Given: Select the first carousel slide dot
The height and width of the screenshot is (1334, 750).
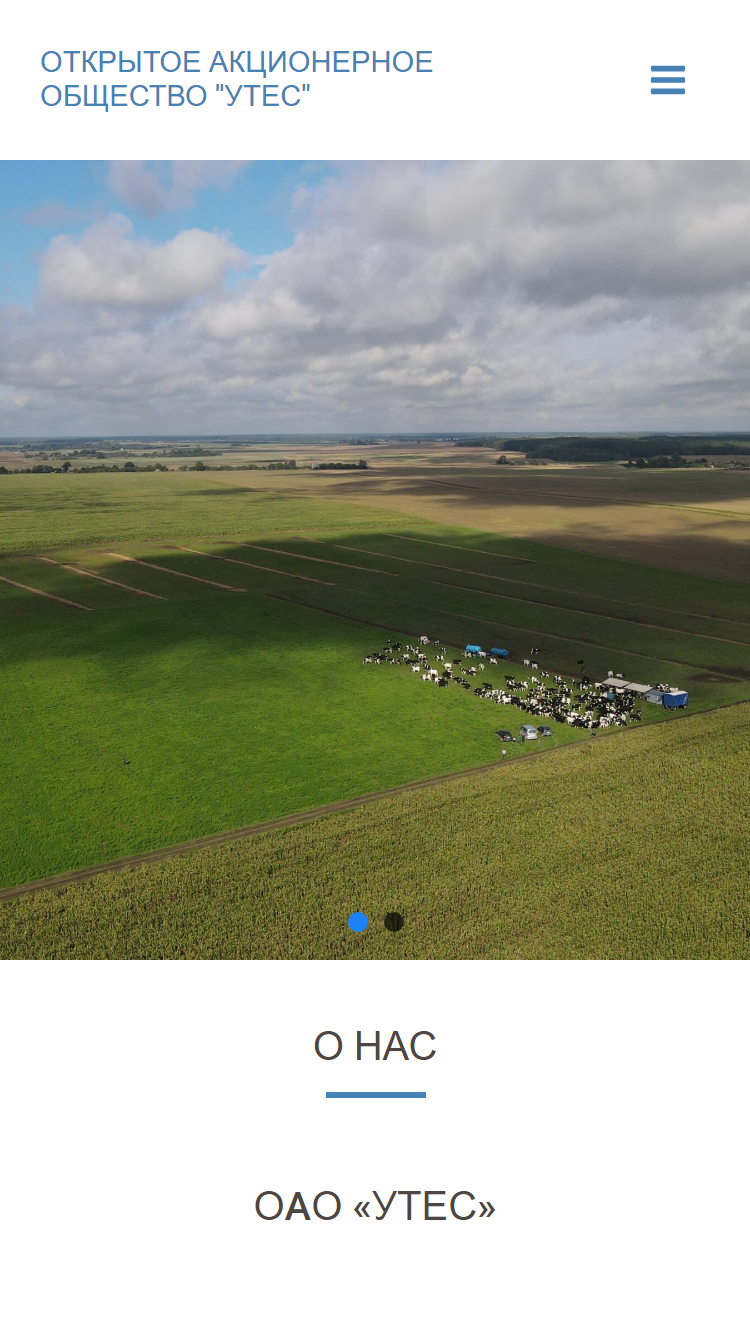Looking at the screenshot, I should tap(358, 922).
